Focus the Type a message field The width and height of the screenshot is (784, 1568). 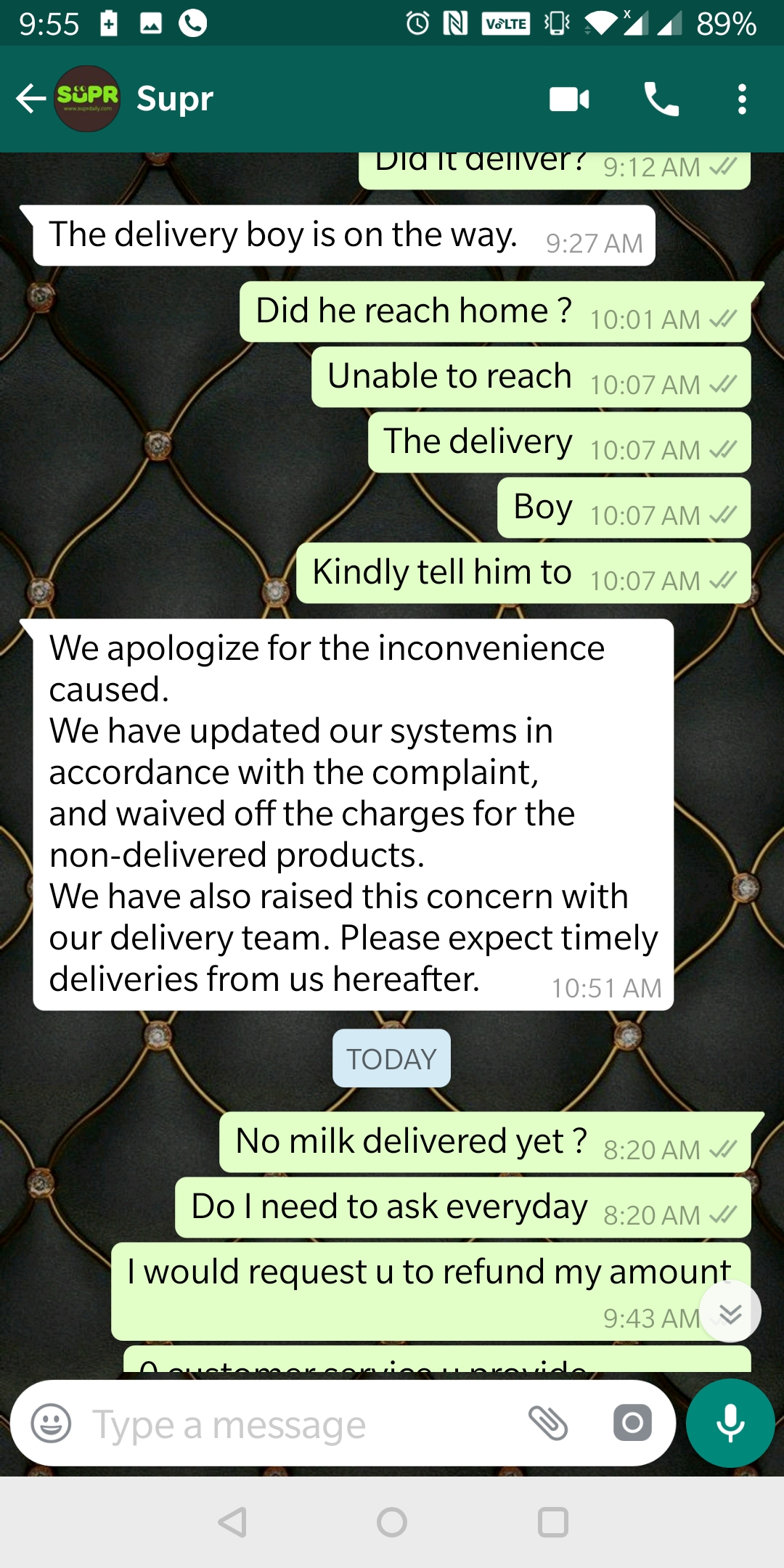click(290, 1424)
